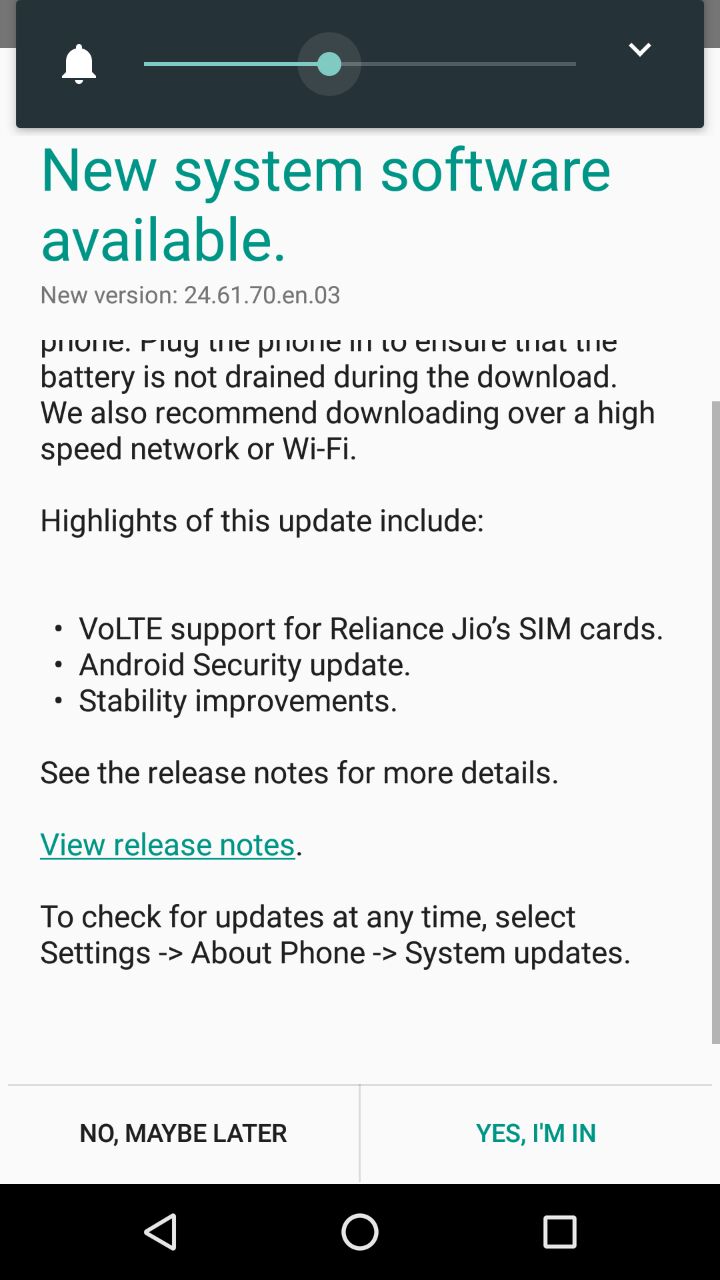This screenshot has width=720, height=1280.
Task: Go back using navigation bar
Action: click(161, 1232)
